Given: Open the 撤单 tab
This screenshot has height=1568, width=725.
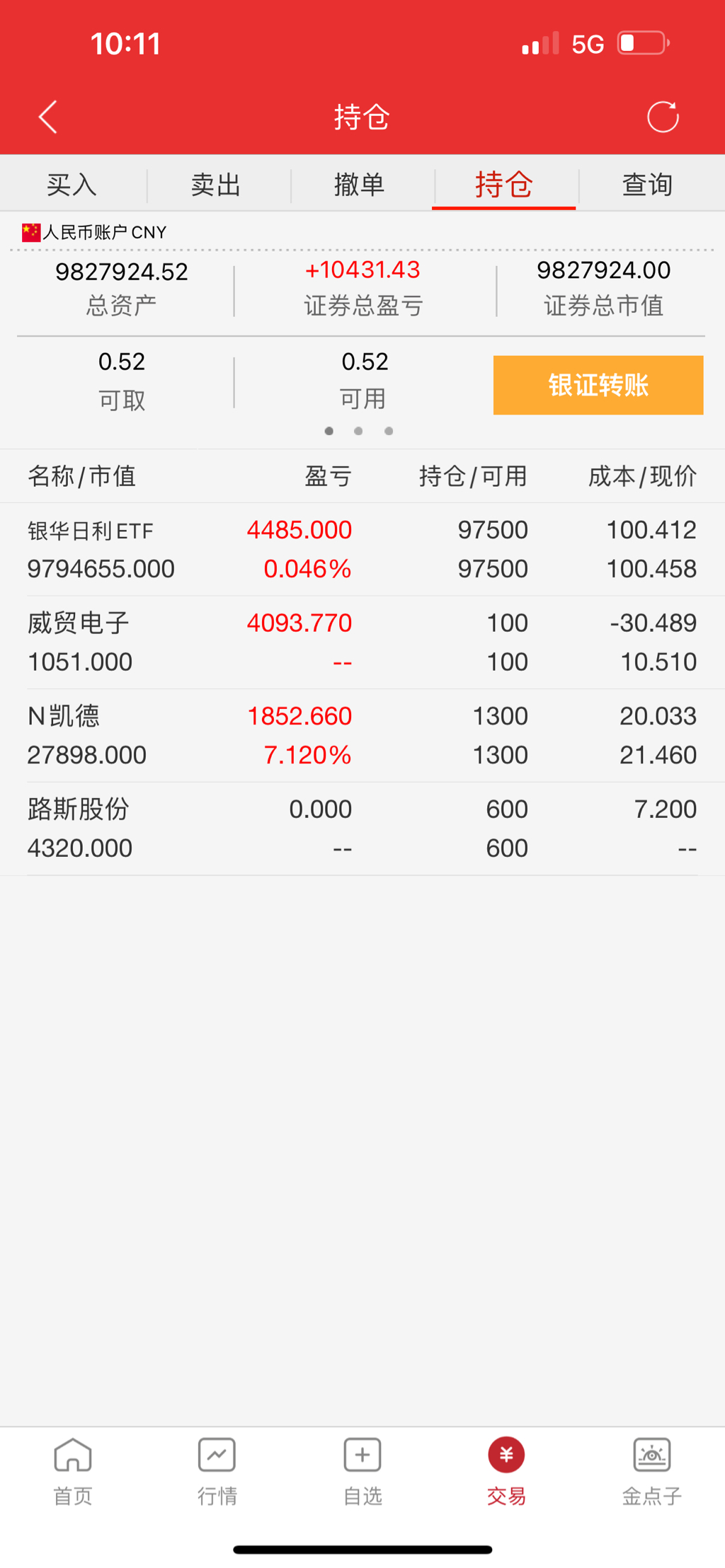Looking at the screenshot, I should tap(360, 185).
